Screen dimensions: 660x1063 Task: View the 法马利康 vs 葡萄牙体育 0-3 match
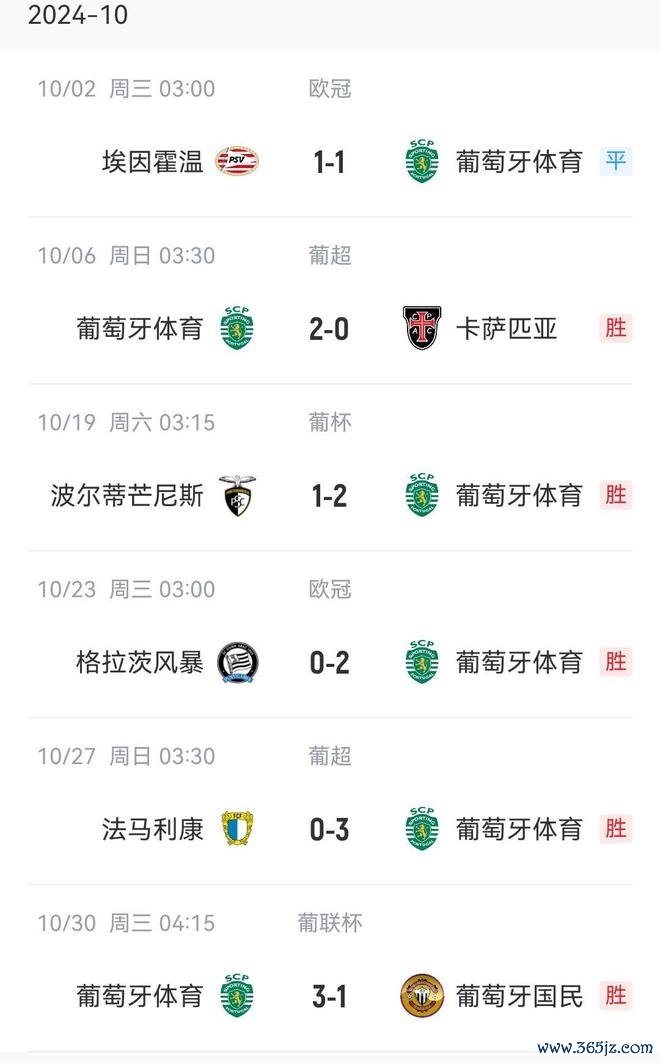pyautogui.click(x=330, y=801)
